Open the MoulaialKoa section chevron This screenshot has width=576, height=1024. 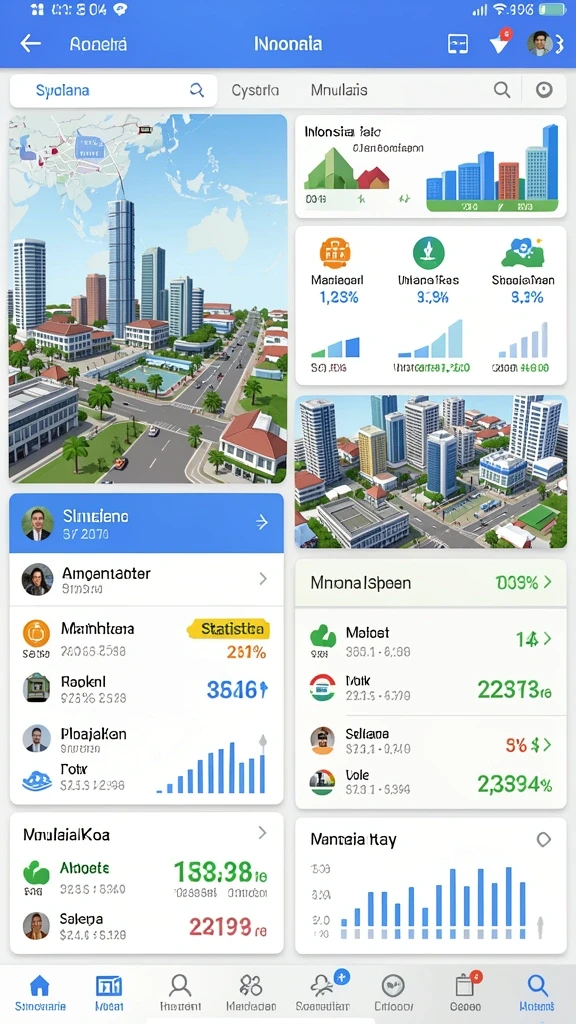click(263, 833)
